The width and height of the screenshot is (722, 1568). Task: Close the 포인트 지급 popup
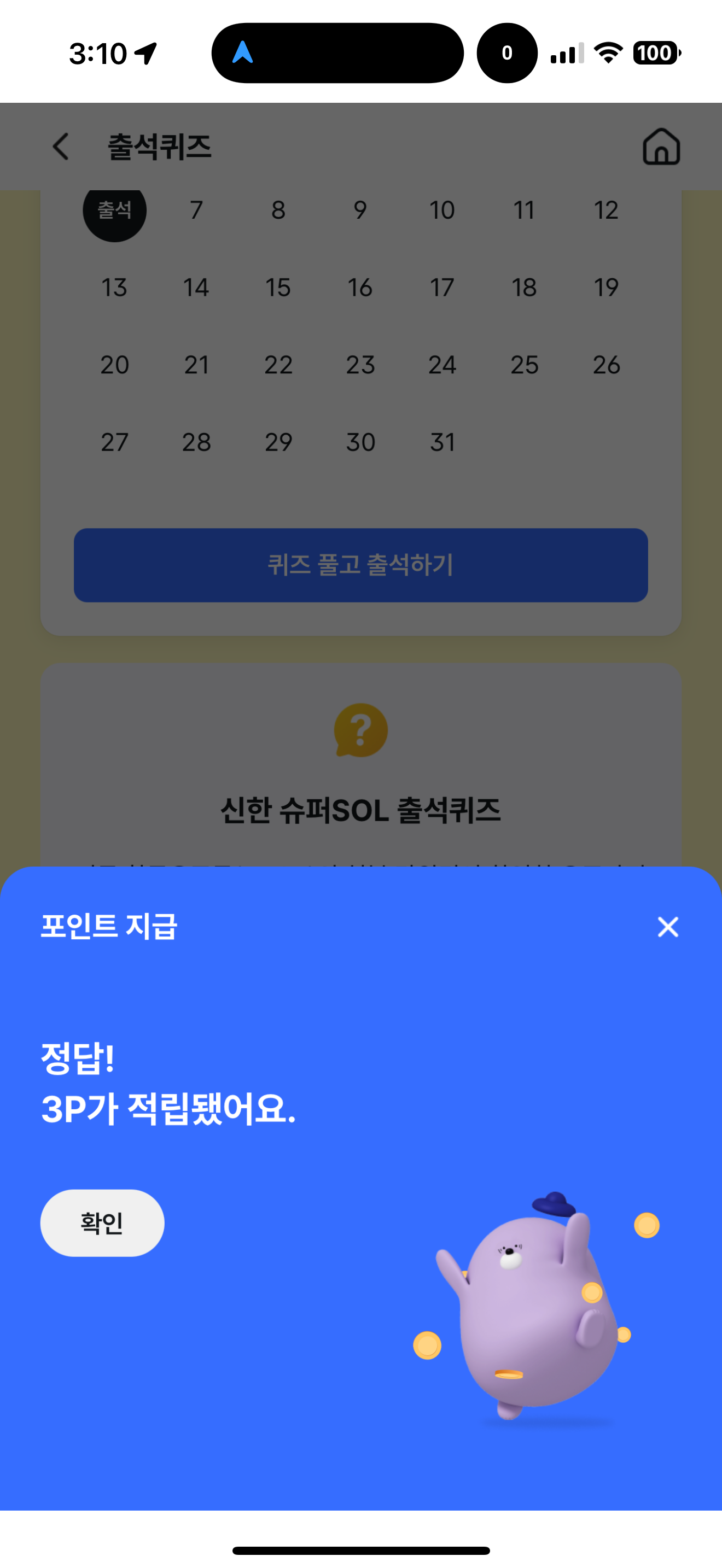[668, 927]
